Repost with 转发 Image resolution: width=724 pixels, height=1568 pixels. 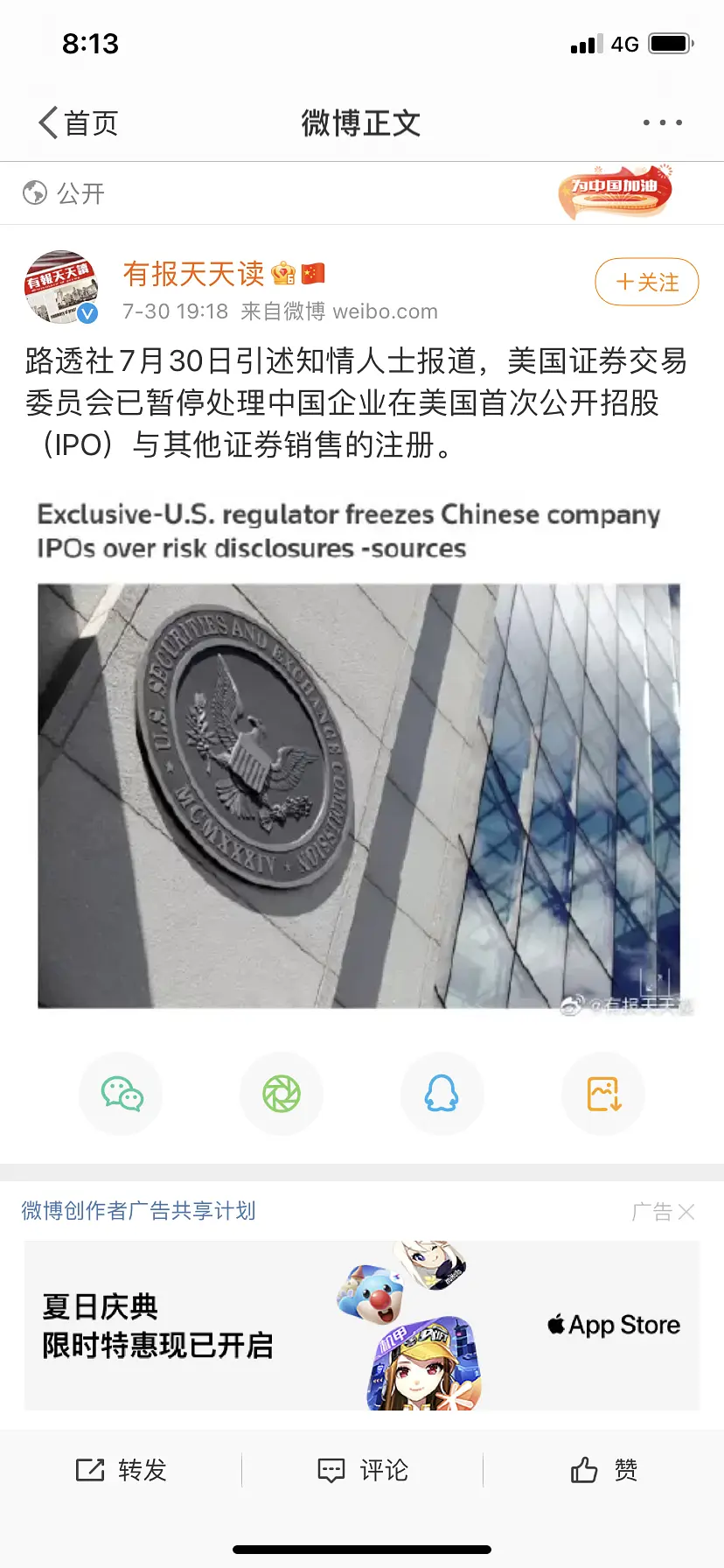click(121, 1470)
